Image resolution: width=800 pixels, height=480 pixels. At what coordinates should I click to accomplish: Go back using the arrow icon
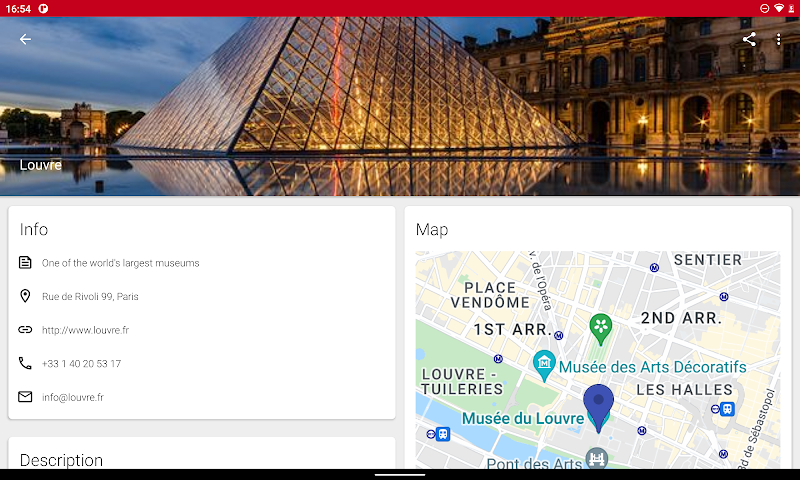coord(26,39)
